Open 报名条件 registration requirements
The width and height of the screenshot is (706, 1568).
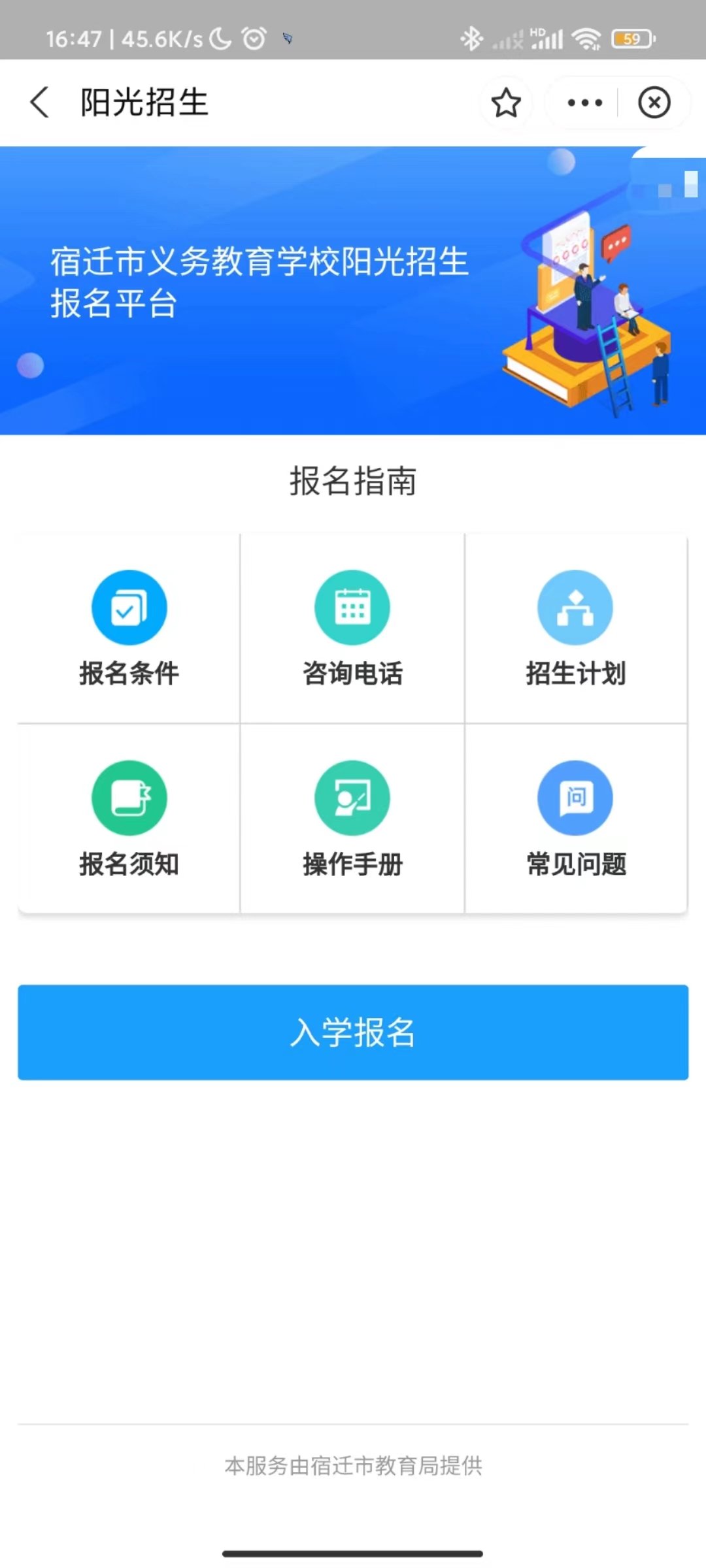click(x=129, y=629)
